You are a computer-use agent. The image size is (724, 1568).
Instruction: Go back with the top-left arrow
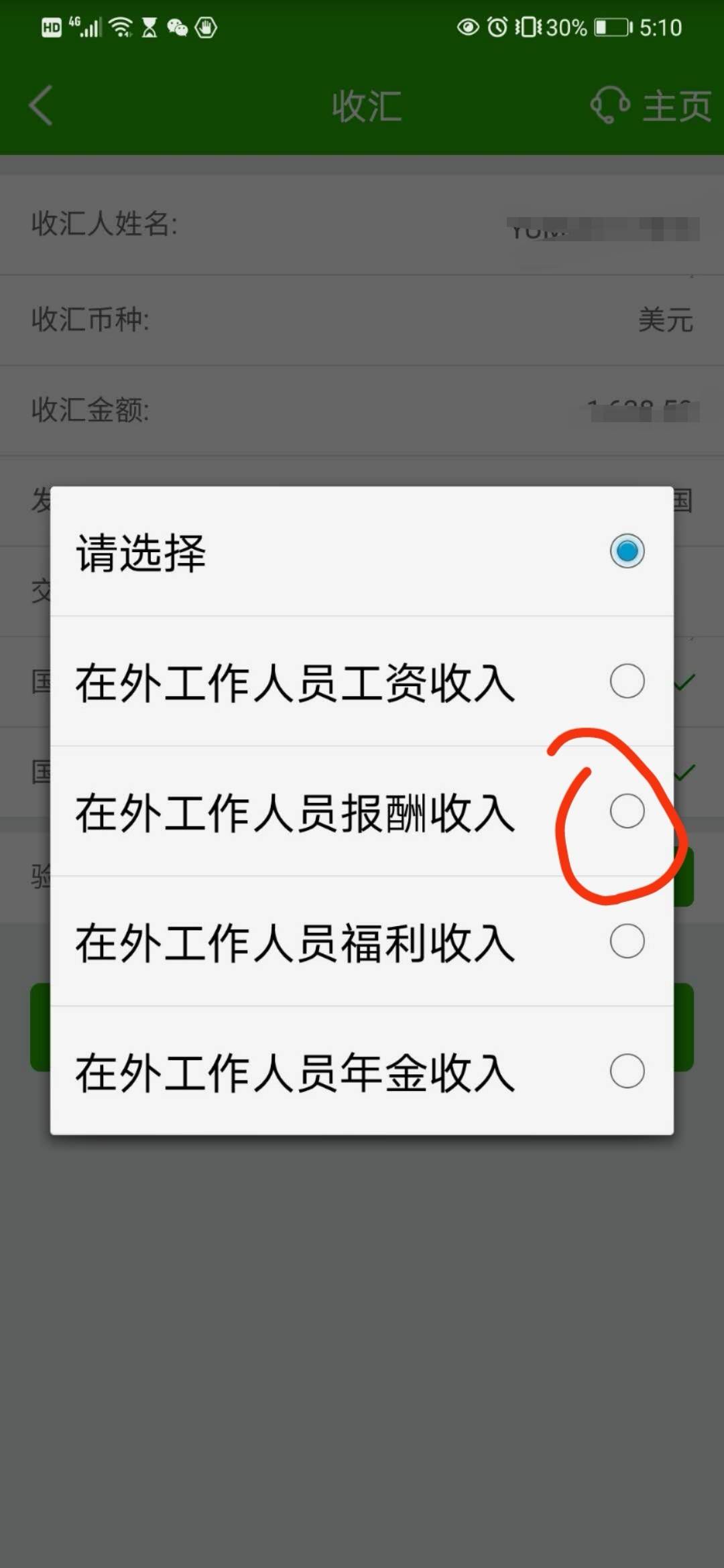click(42, 106)
